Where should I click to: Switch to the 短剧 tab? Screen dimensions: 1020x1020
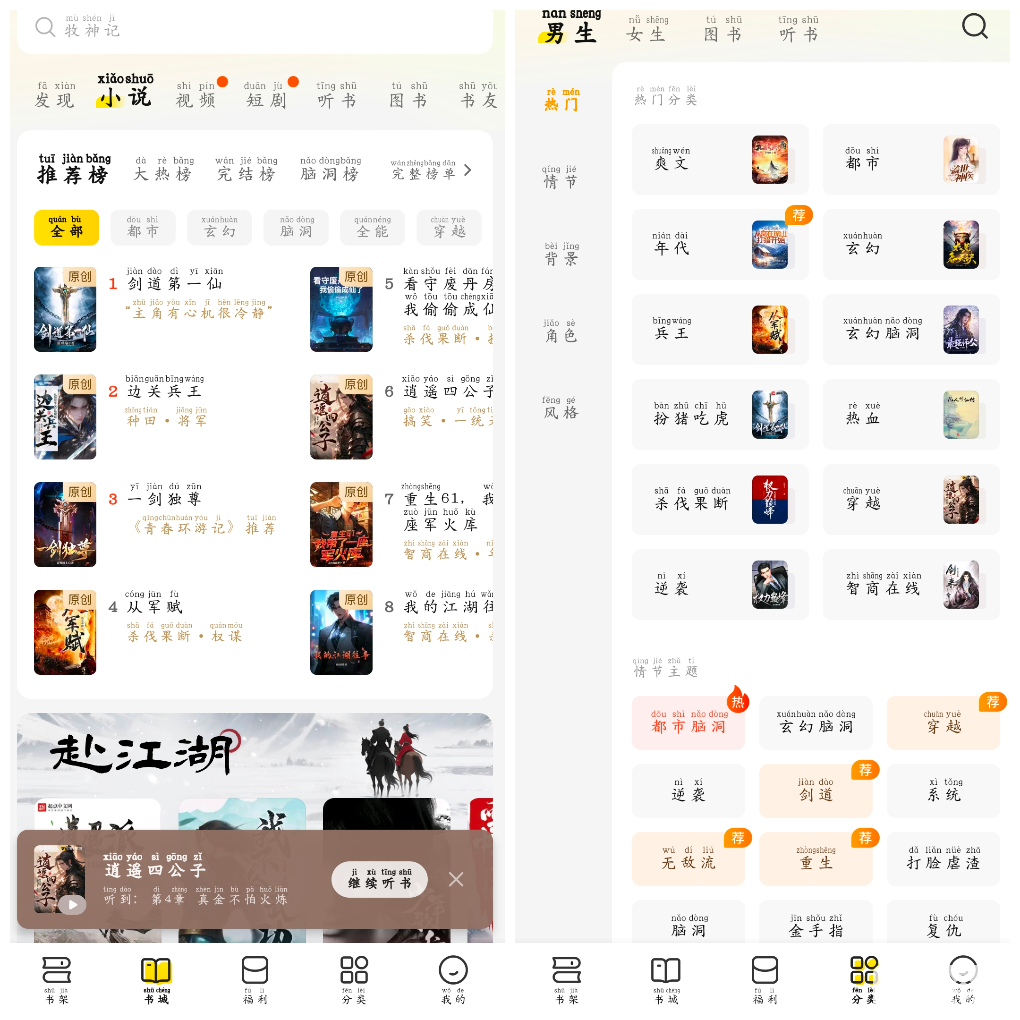click(x=267, y=94)
